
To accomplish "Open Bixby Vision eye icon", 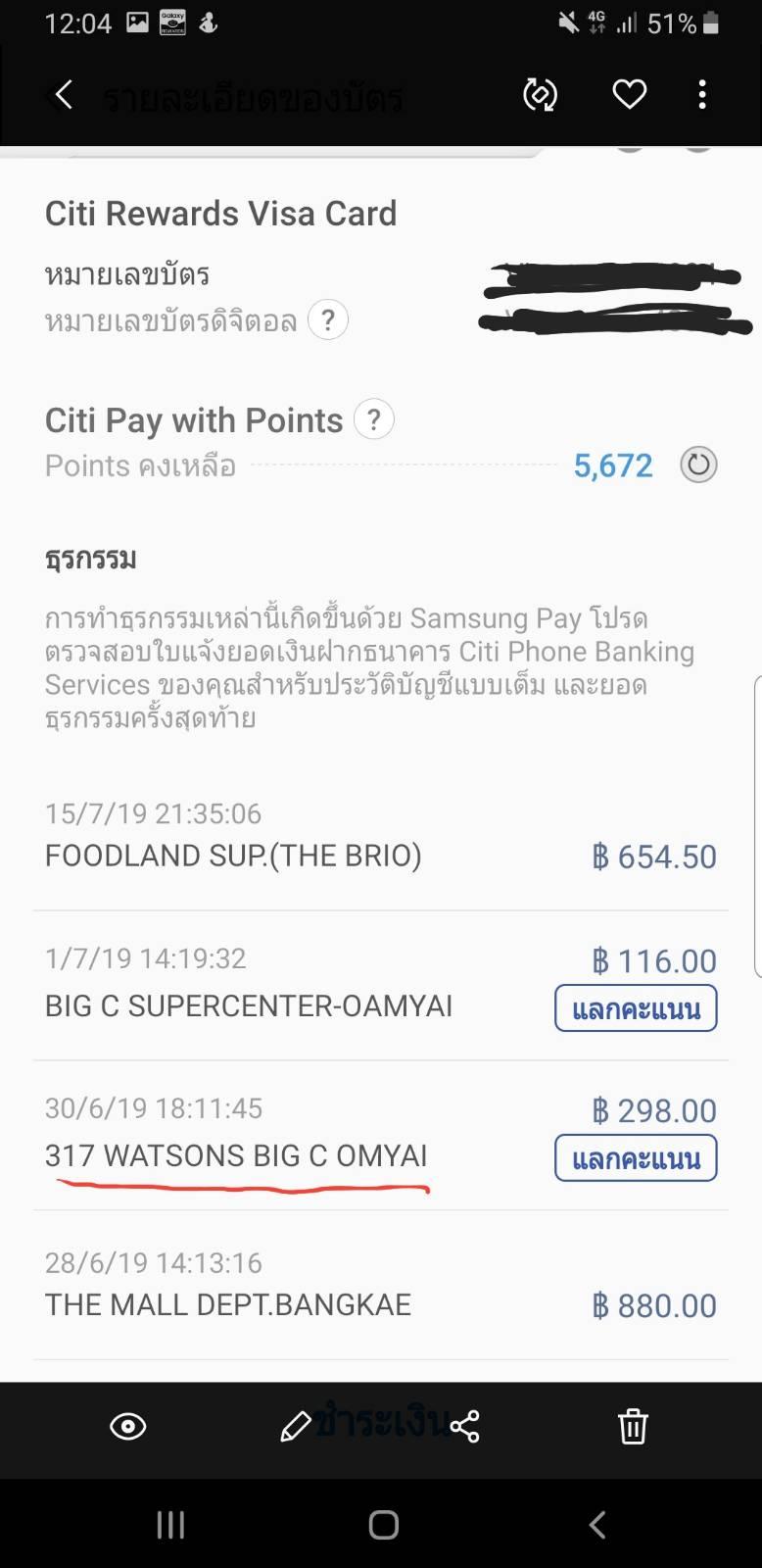I will click(x=128, y=1426).
